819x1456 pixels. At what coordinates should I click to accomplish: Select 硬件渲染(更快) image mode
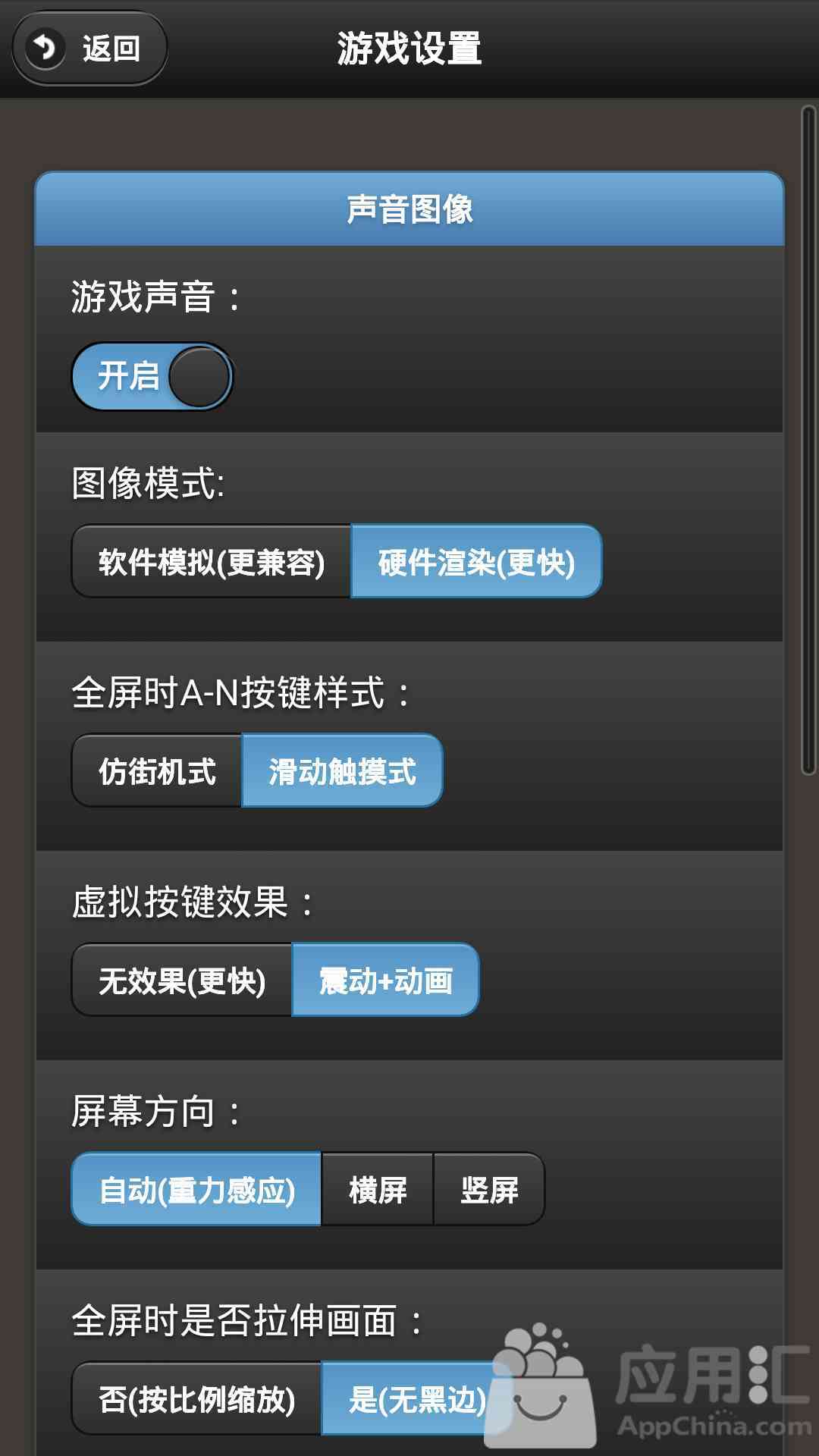point(476,562)
